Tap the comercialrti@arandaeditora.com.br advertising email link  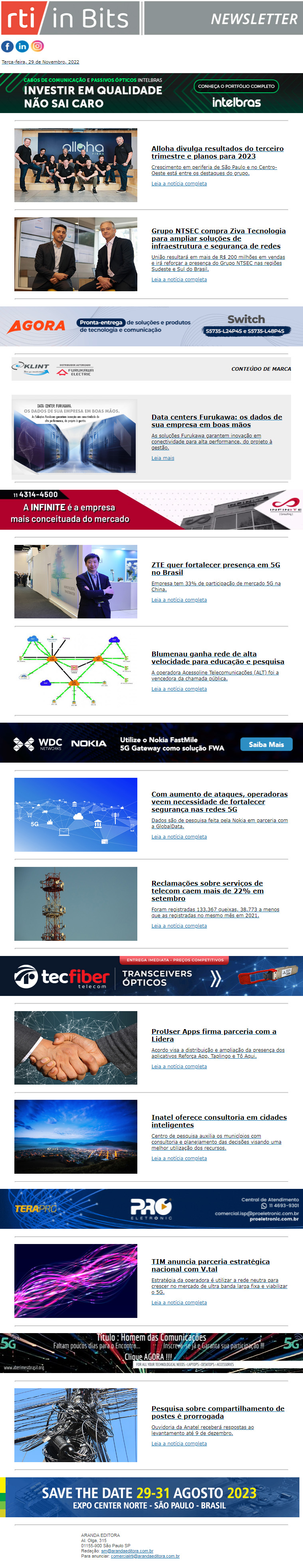click(145, 1556)
